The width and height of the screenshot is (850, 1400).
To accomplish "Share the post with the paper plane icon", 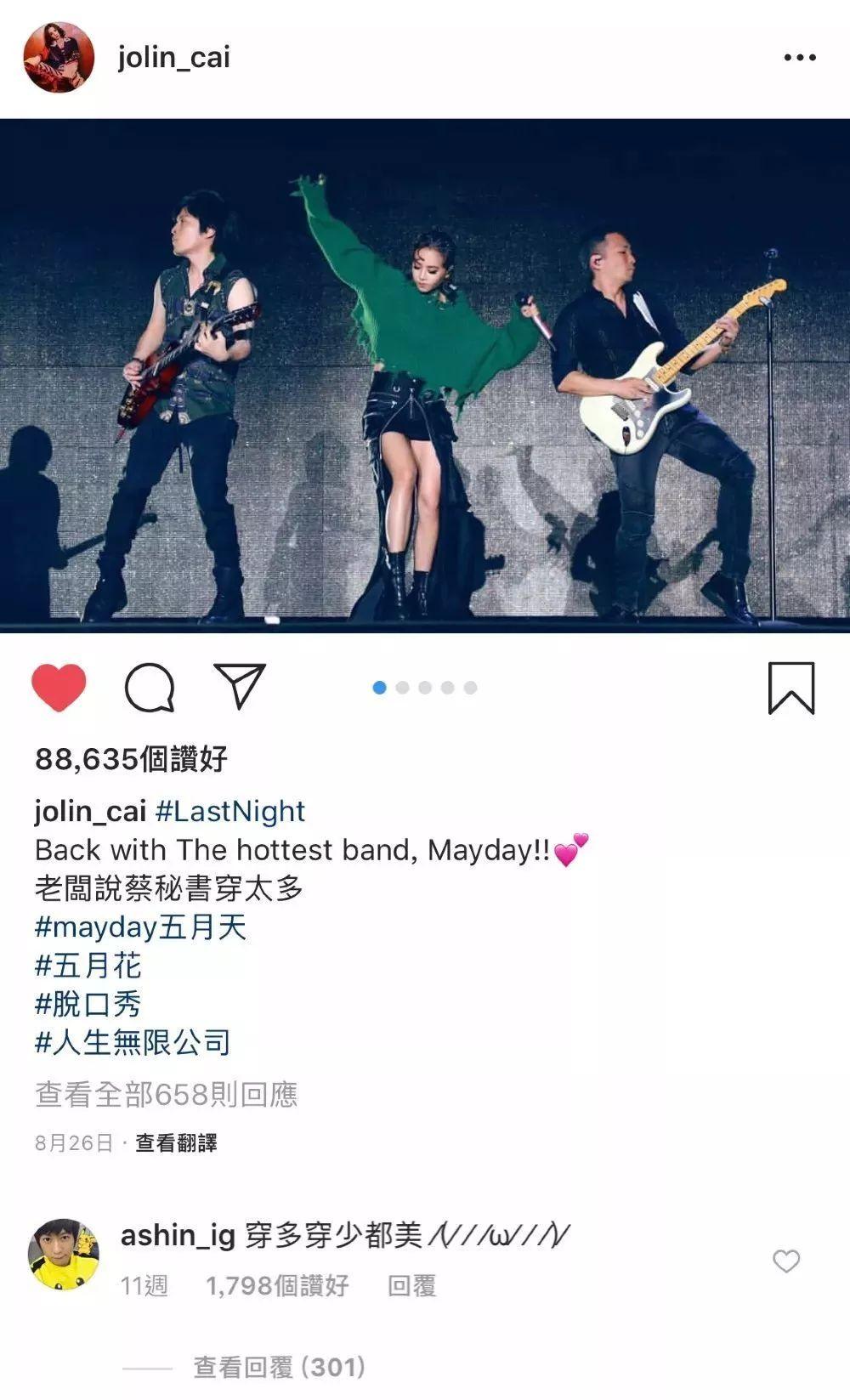I will 240,685.
